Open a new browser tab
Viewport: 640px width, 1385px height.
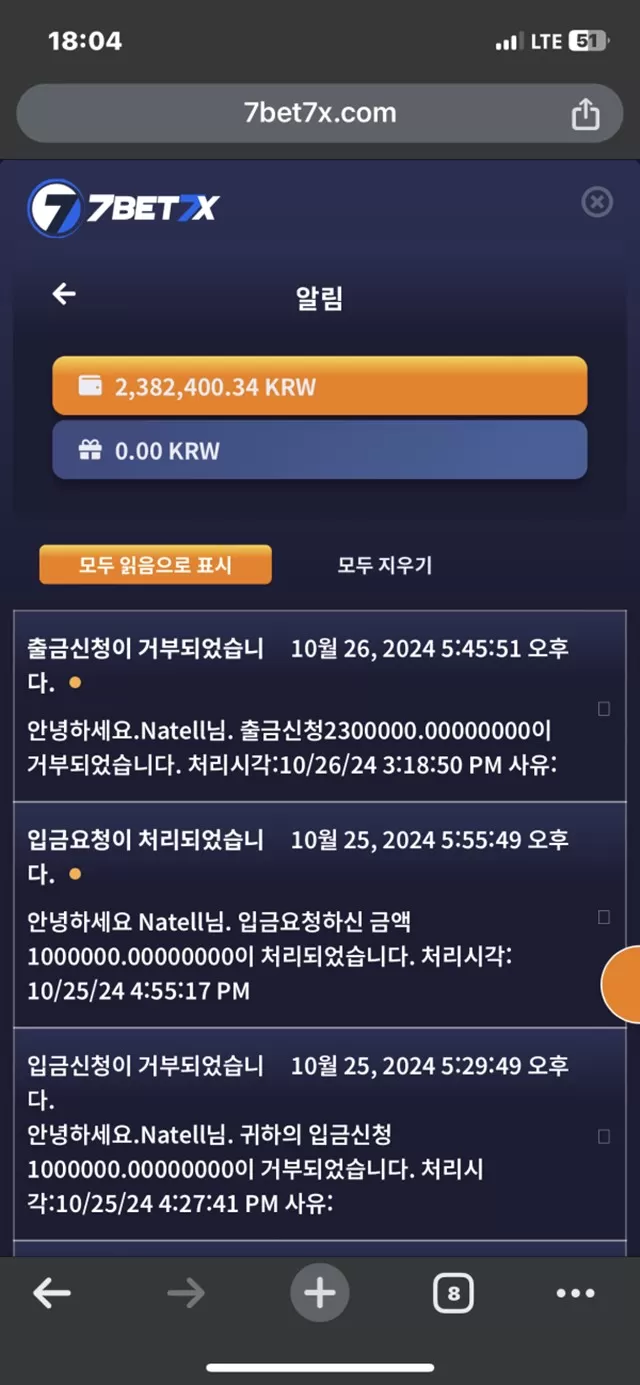click(319, 1293)
